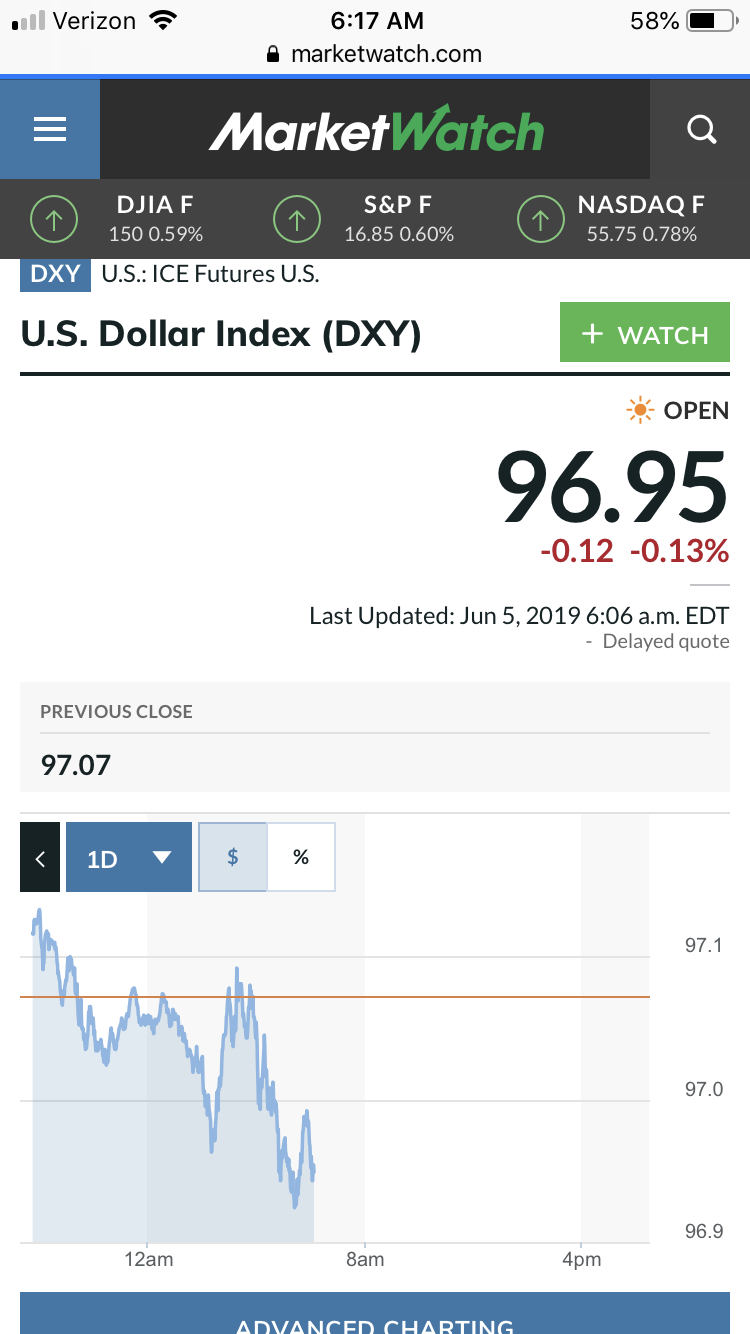The width and height of the screenshot is (750, 1334).
Task: Open the hamburger navigation menu
Action: [50, 130]
